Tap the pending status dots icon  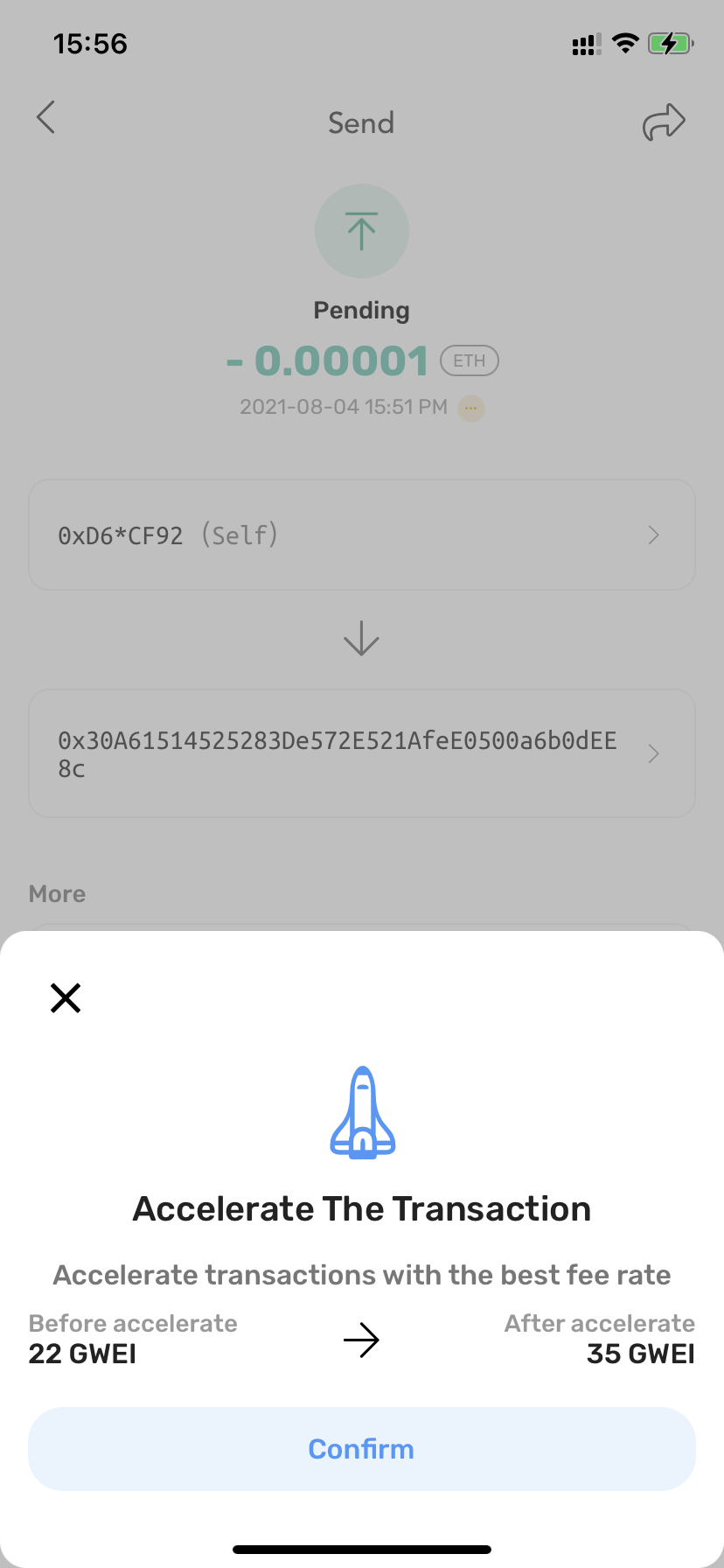pyautogui.click(x=471, y=408)
